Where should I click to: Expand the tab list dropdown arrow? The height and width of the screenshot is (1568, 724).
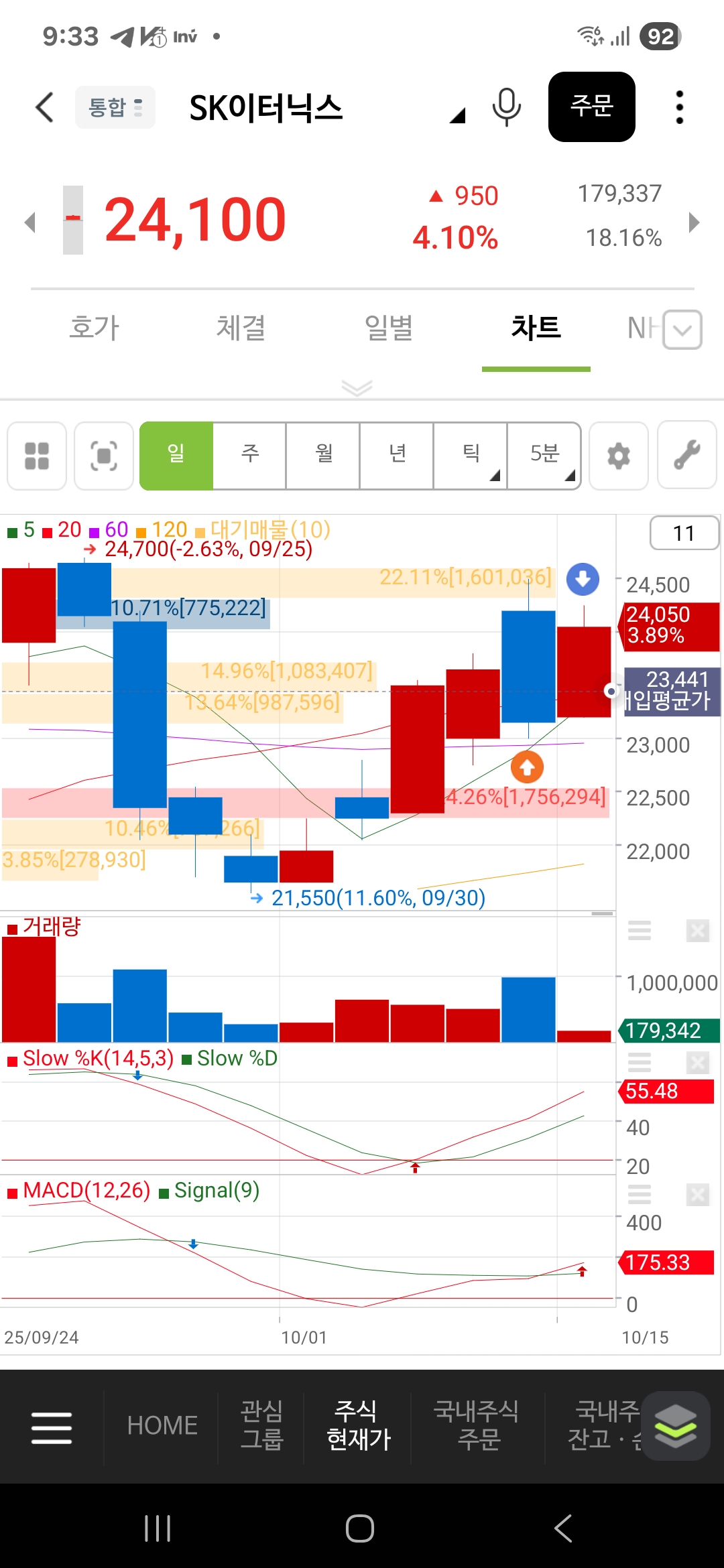pos(682,330)
